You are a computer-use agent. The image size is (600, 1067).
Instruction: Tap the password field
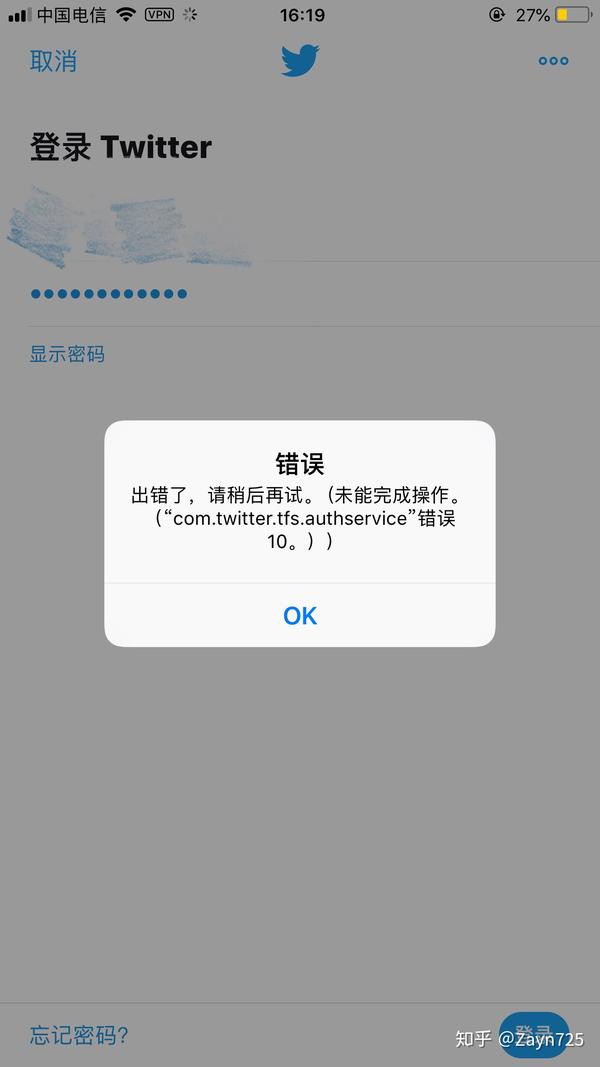pos(300,294)
